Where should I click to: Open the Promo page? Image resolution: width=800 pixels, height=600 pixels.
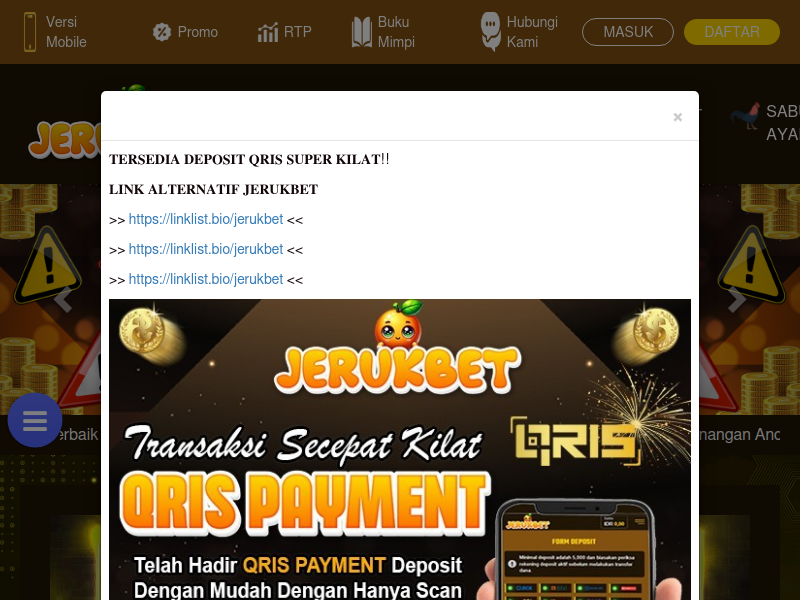[185, 32]
